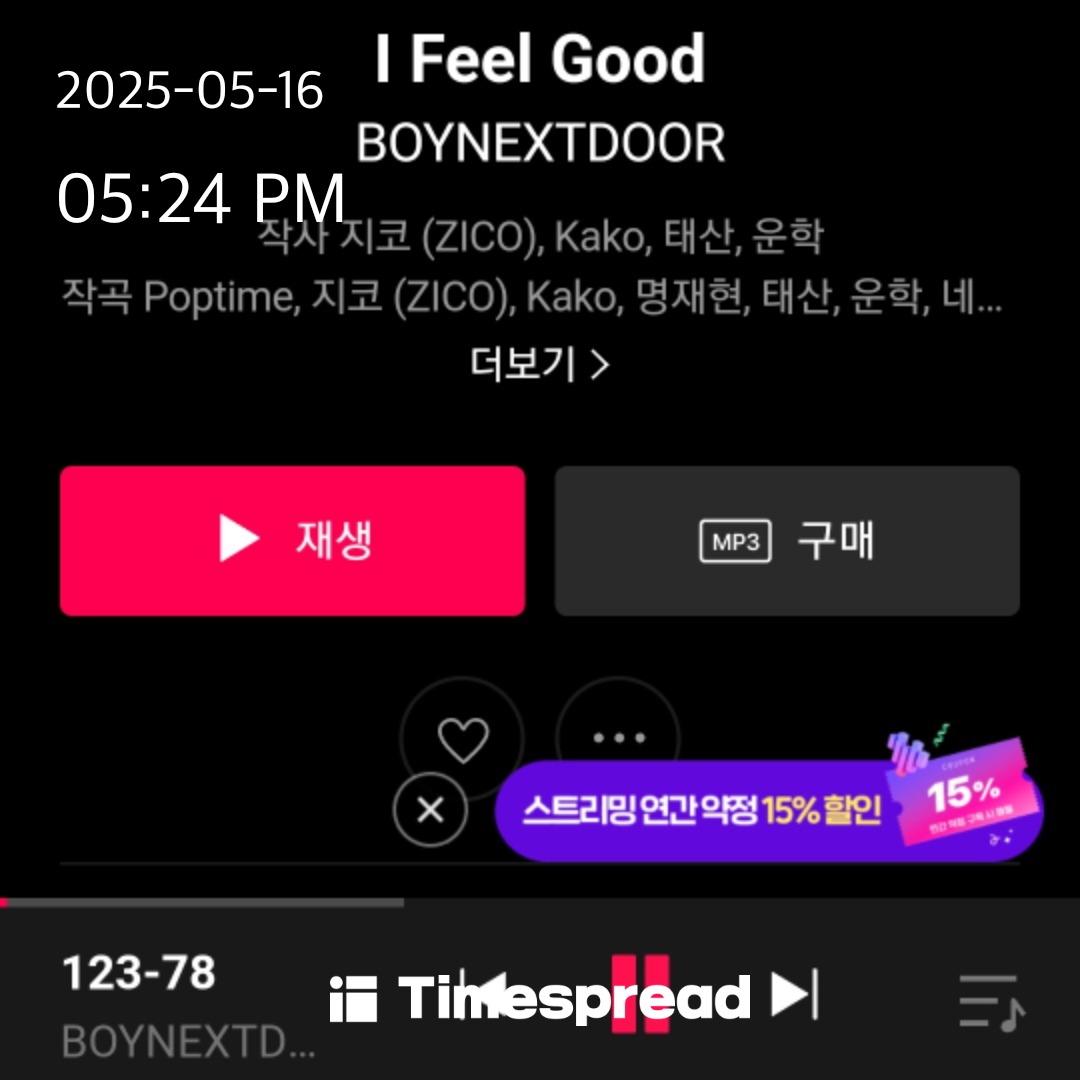
Task: Dismiss the 15% discount banner
Action: [430, 810]
